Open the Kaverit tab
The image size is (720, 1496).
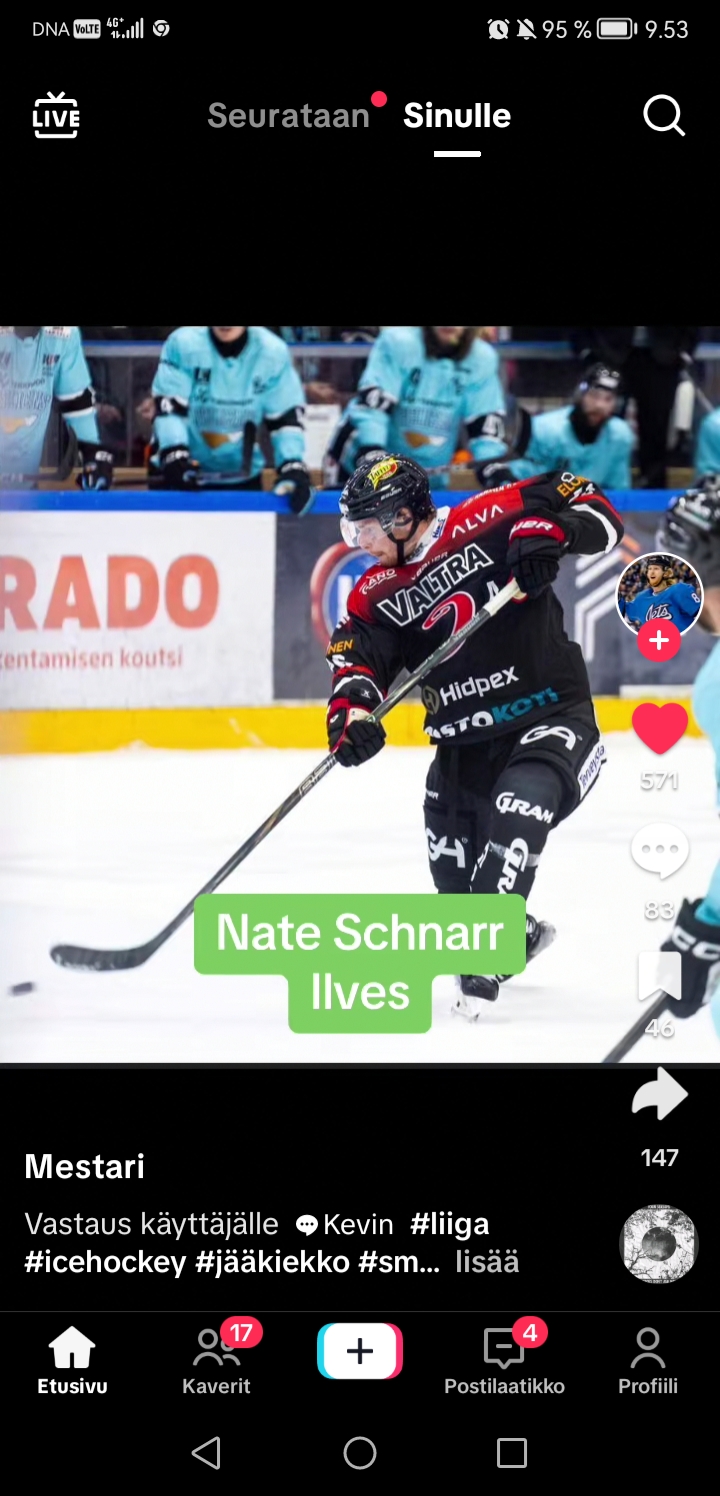click(x=216, y=1360)
